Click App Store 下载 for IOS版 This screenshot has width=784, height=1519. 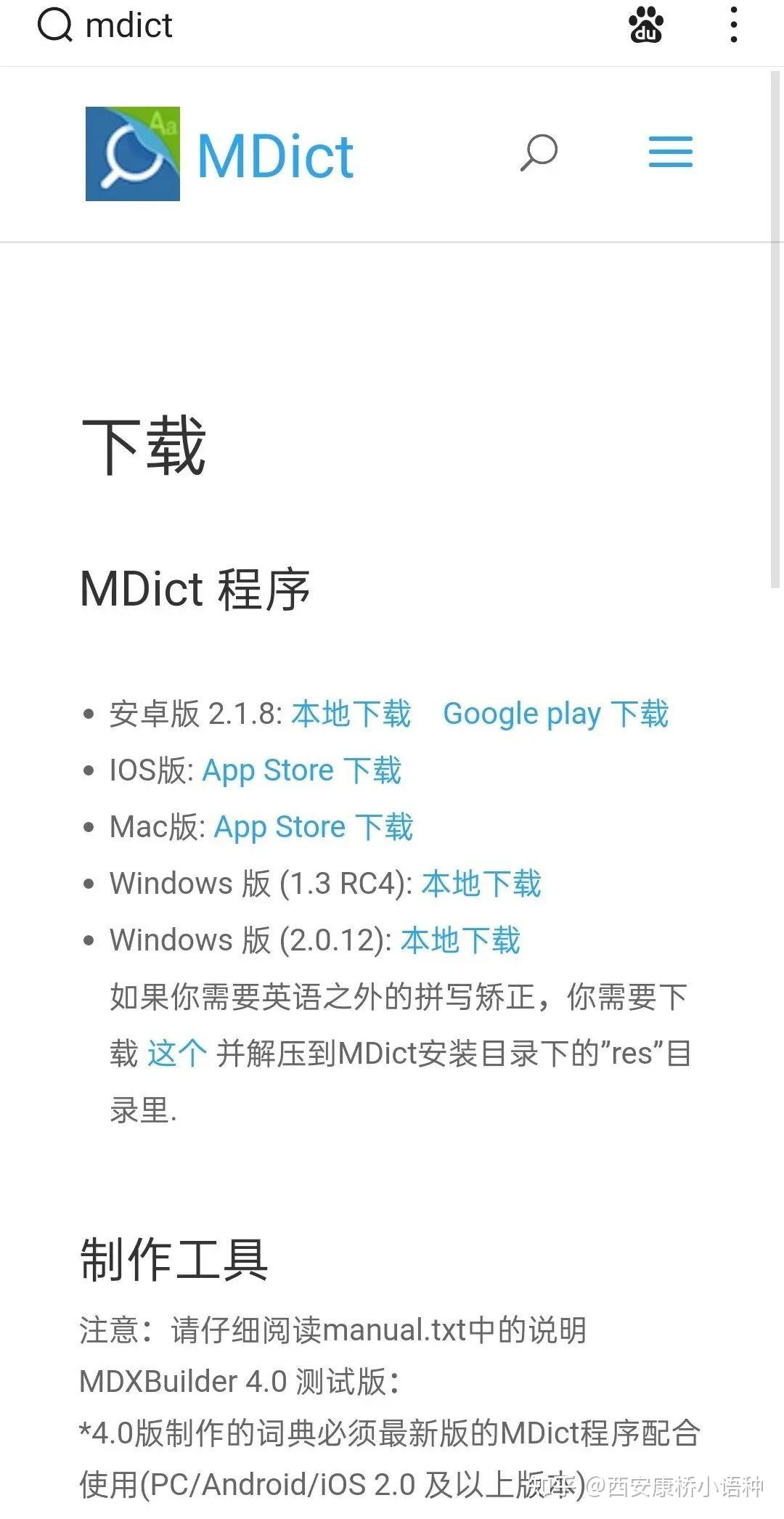(x=302, y=770)
